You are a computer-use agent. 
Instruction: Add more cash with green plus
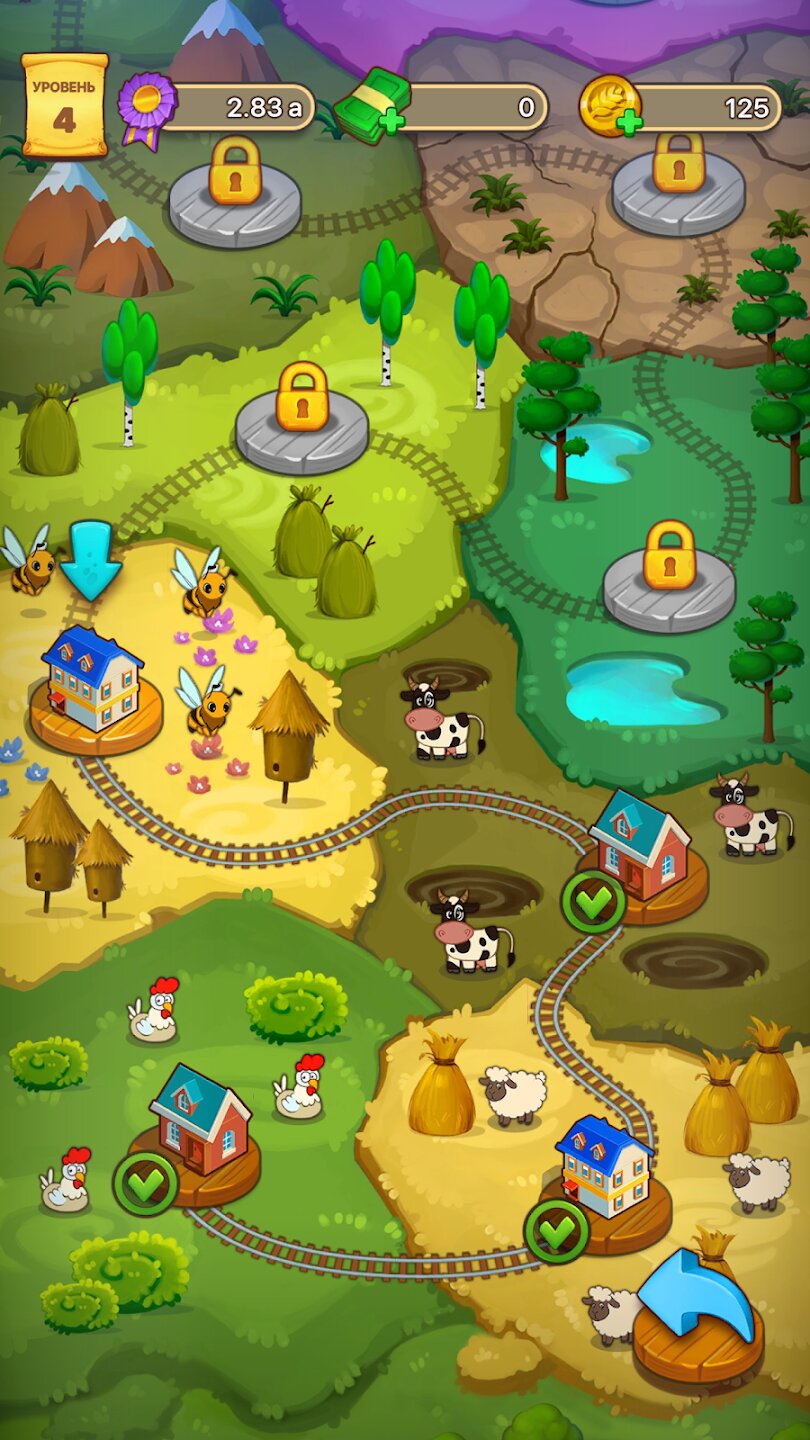(391, 122)
